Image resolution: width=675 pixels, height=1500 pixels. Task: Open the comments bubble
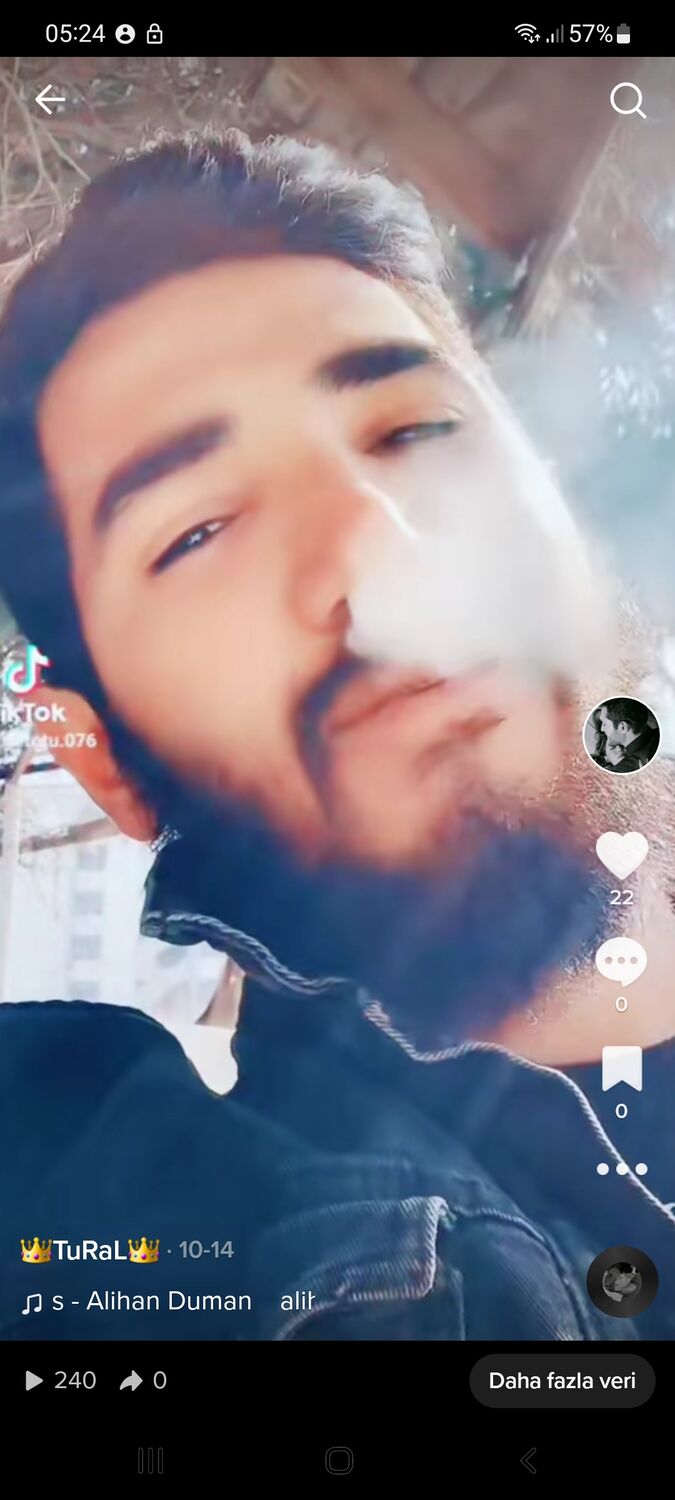click(x=621, y=963)
